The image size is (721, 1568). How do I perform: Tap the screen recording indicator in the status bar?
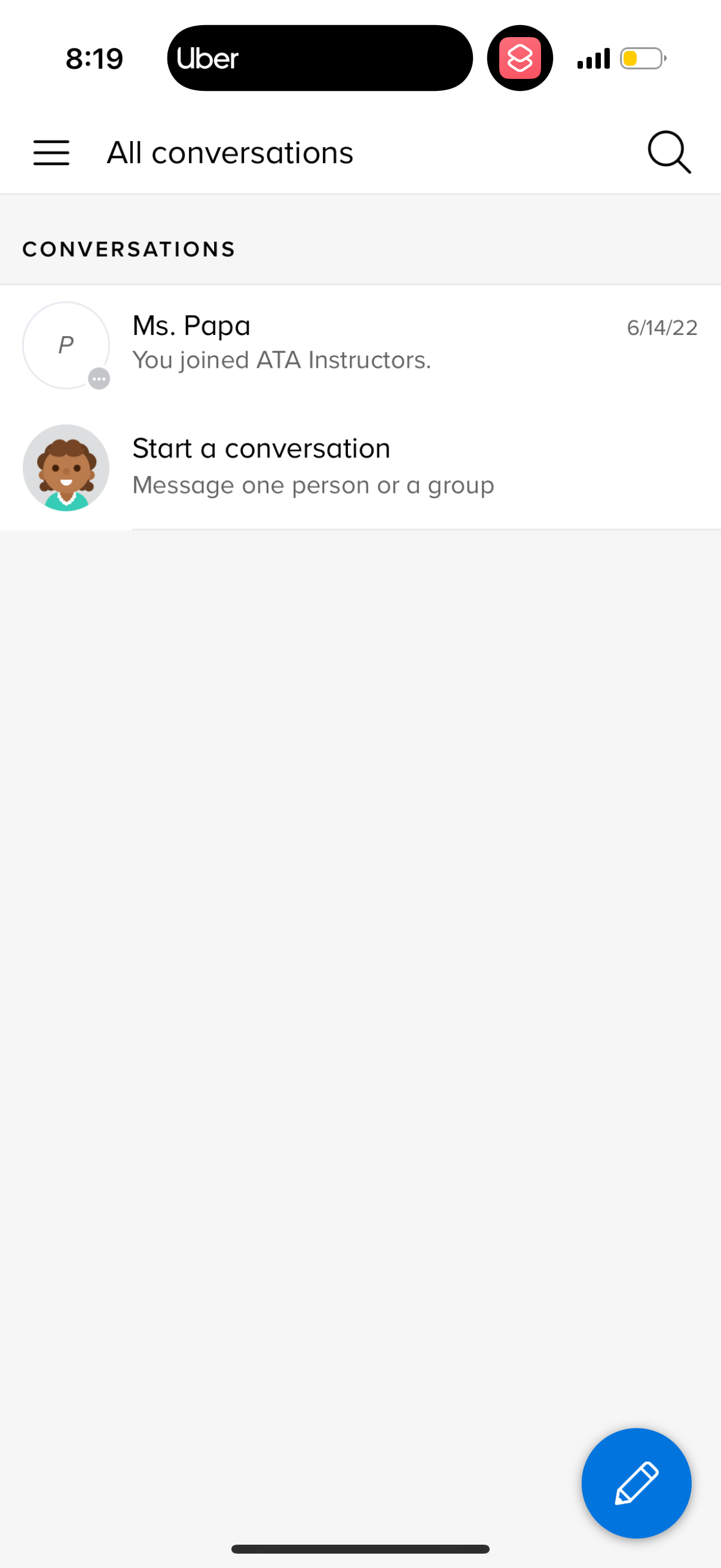(x=520, y=58)
